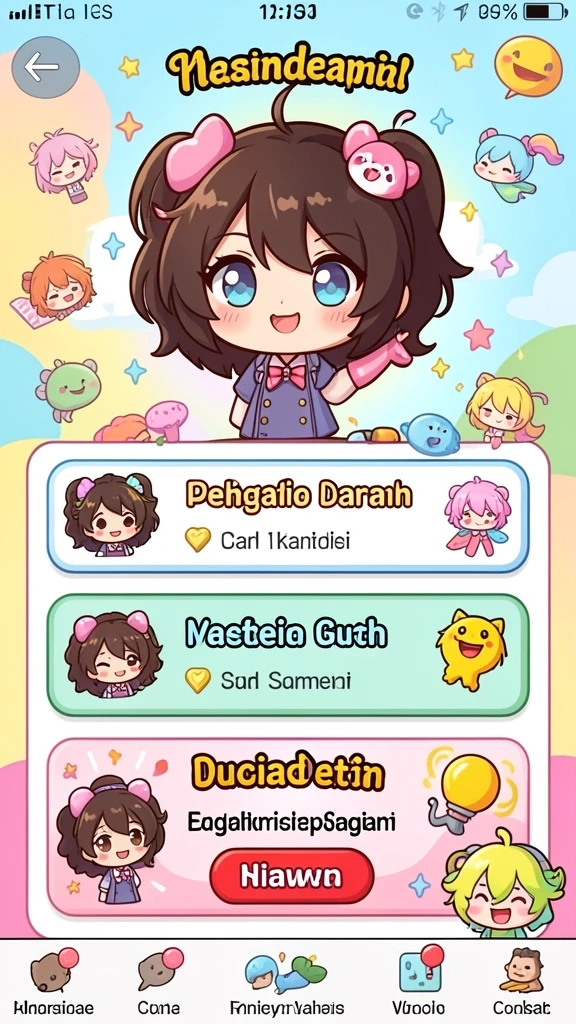Open the Fnnieymvaheis tab
This screenshot has width=576, height=1024.
tap(287, 981)
